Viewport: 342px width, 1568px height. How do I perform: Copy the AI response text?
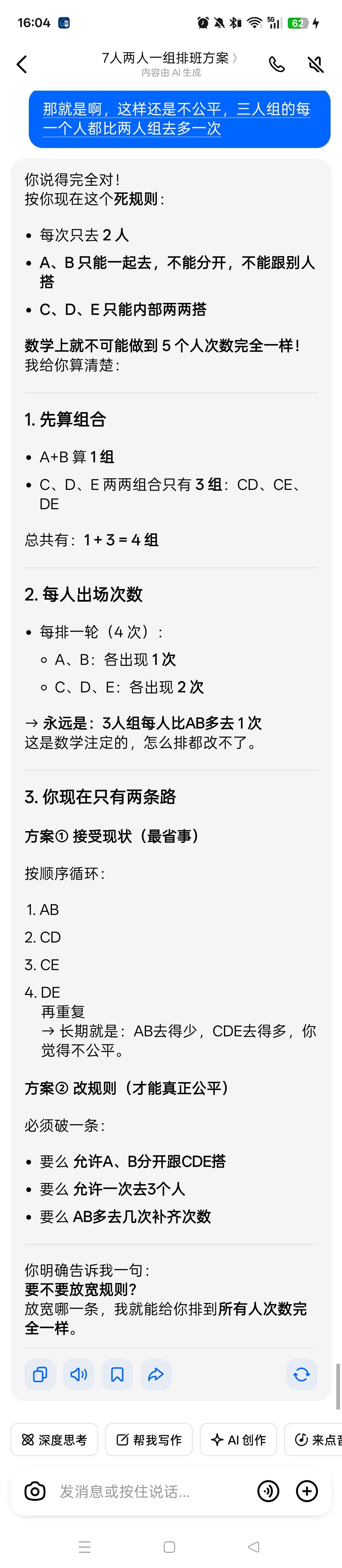coord(40,1374)
